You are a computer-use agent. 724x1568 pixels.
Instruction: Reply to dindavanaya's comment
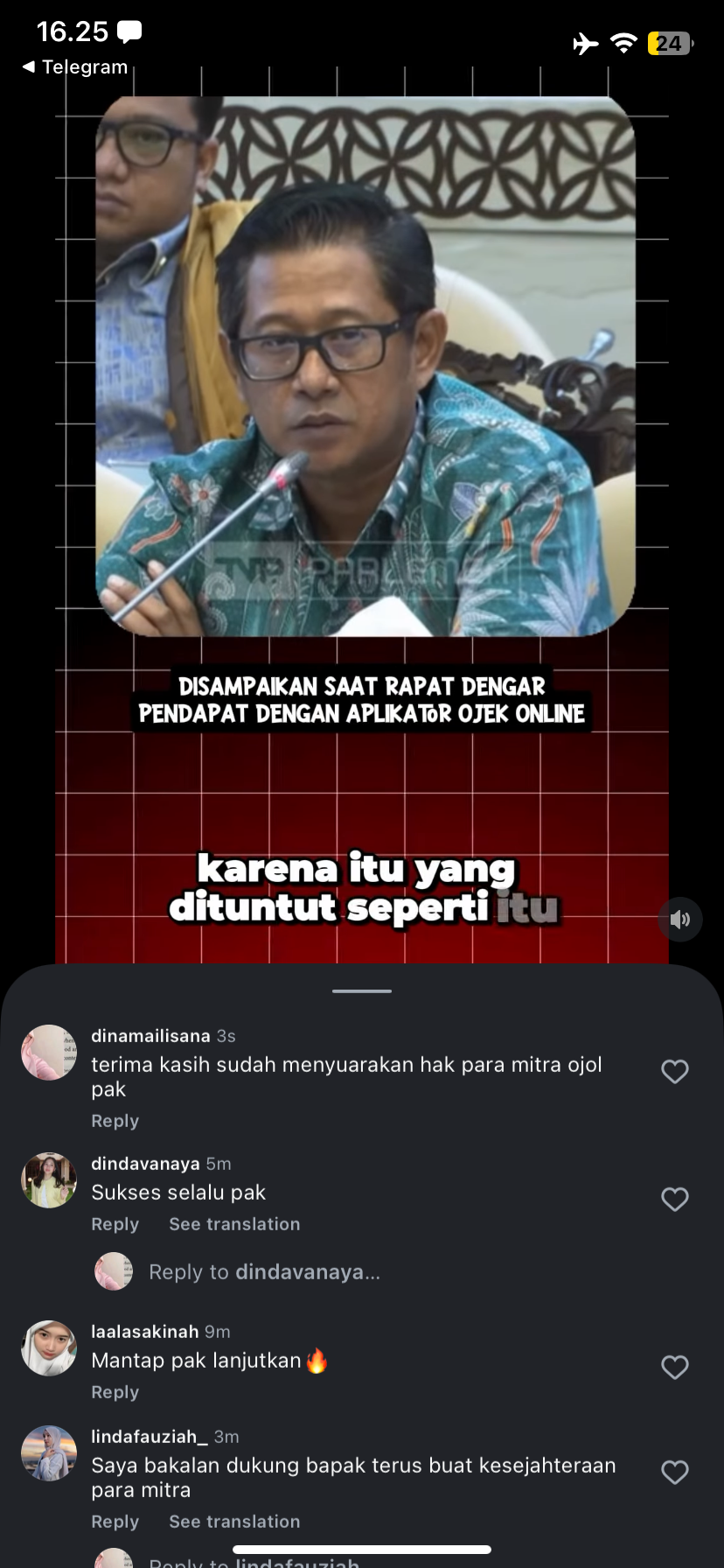point(115,1224)
